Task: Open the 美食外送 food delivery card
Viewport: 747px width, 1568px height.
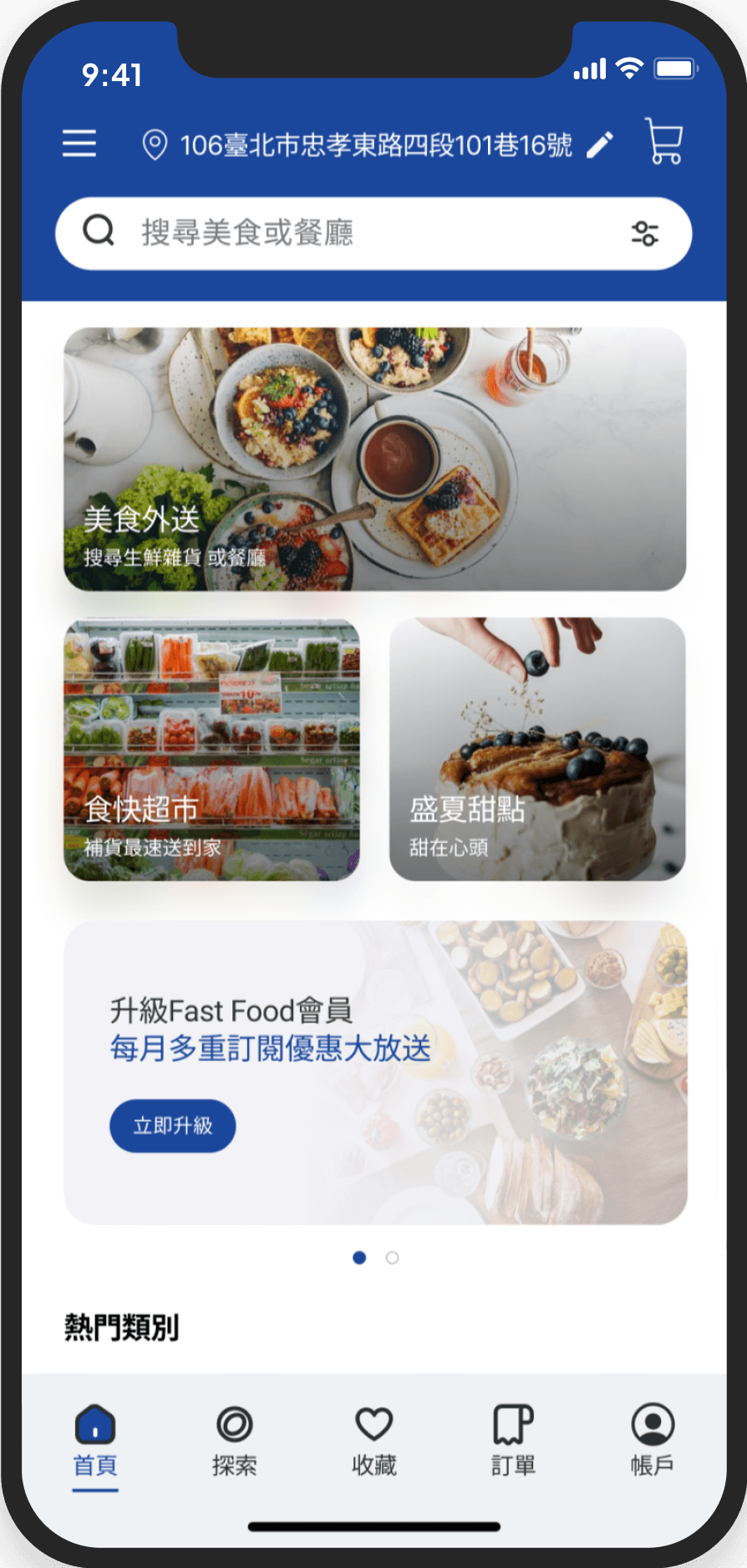Action: point(374,459)
